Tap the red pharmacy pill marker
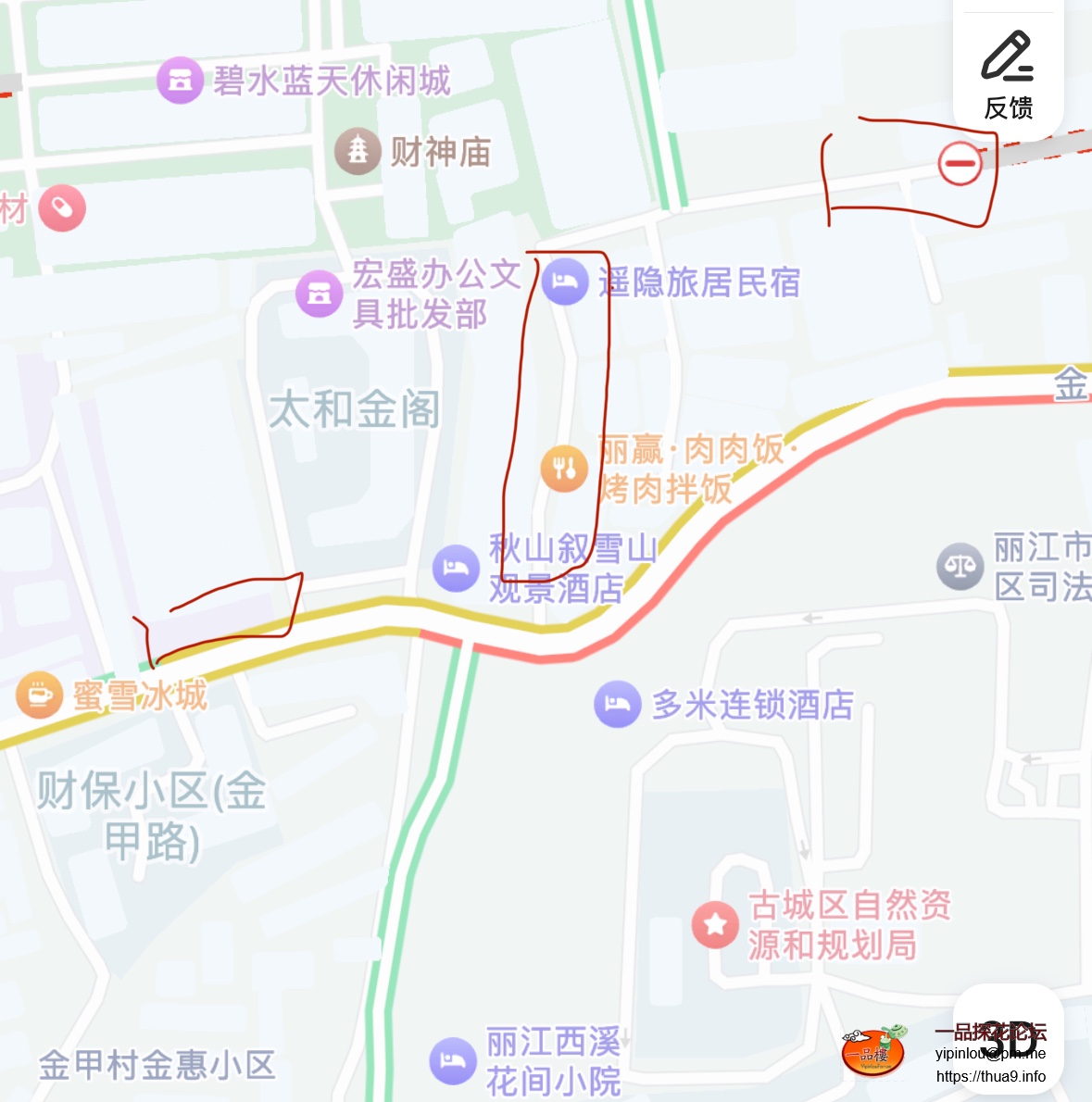The image size is (1092, 1102). [62, 208]
